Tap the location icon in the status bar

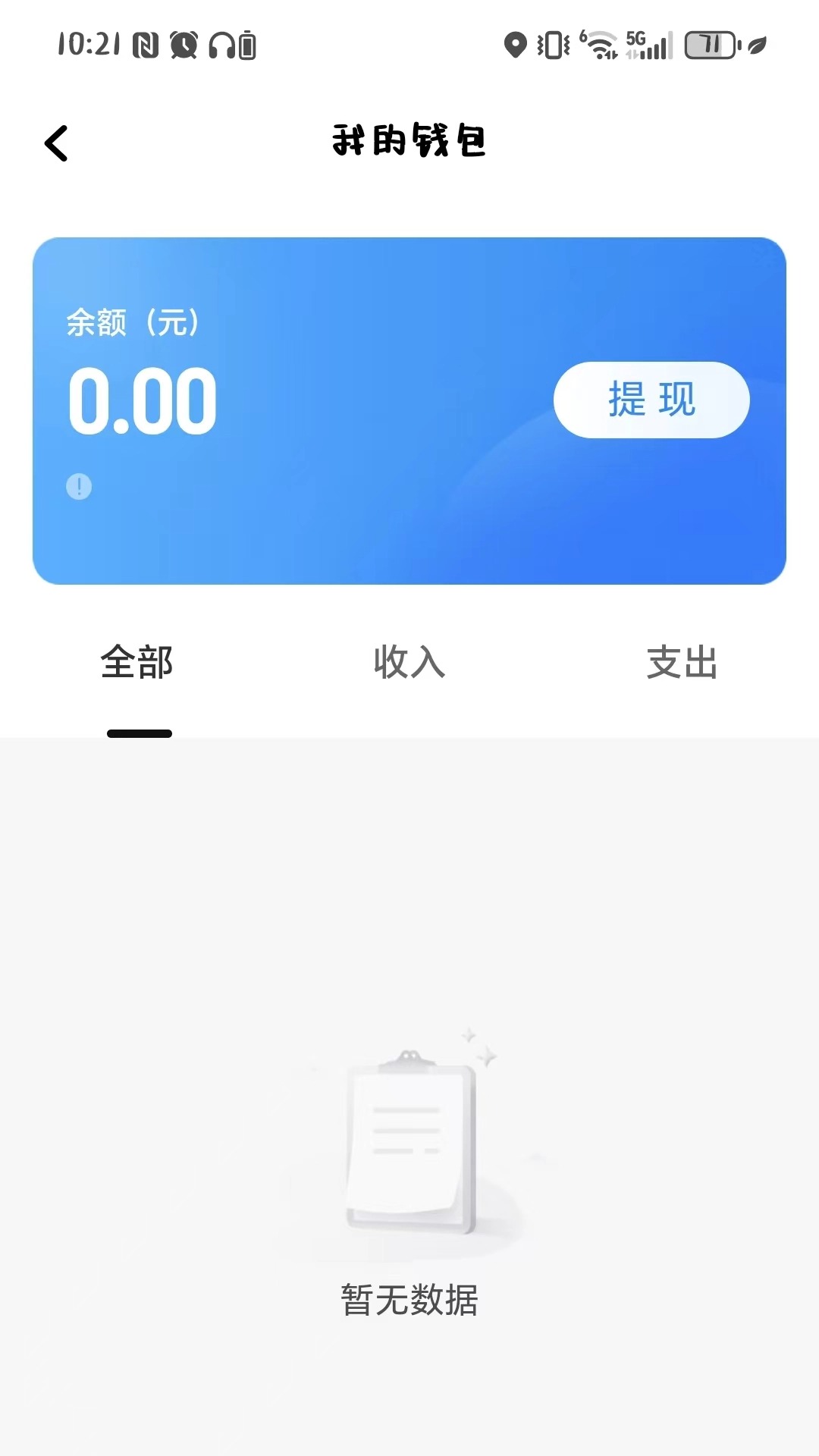516,45
